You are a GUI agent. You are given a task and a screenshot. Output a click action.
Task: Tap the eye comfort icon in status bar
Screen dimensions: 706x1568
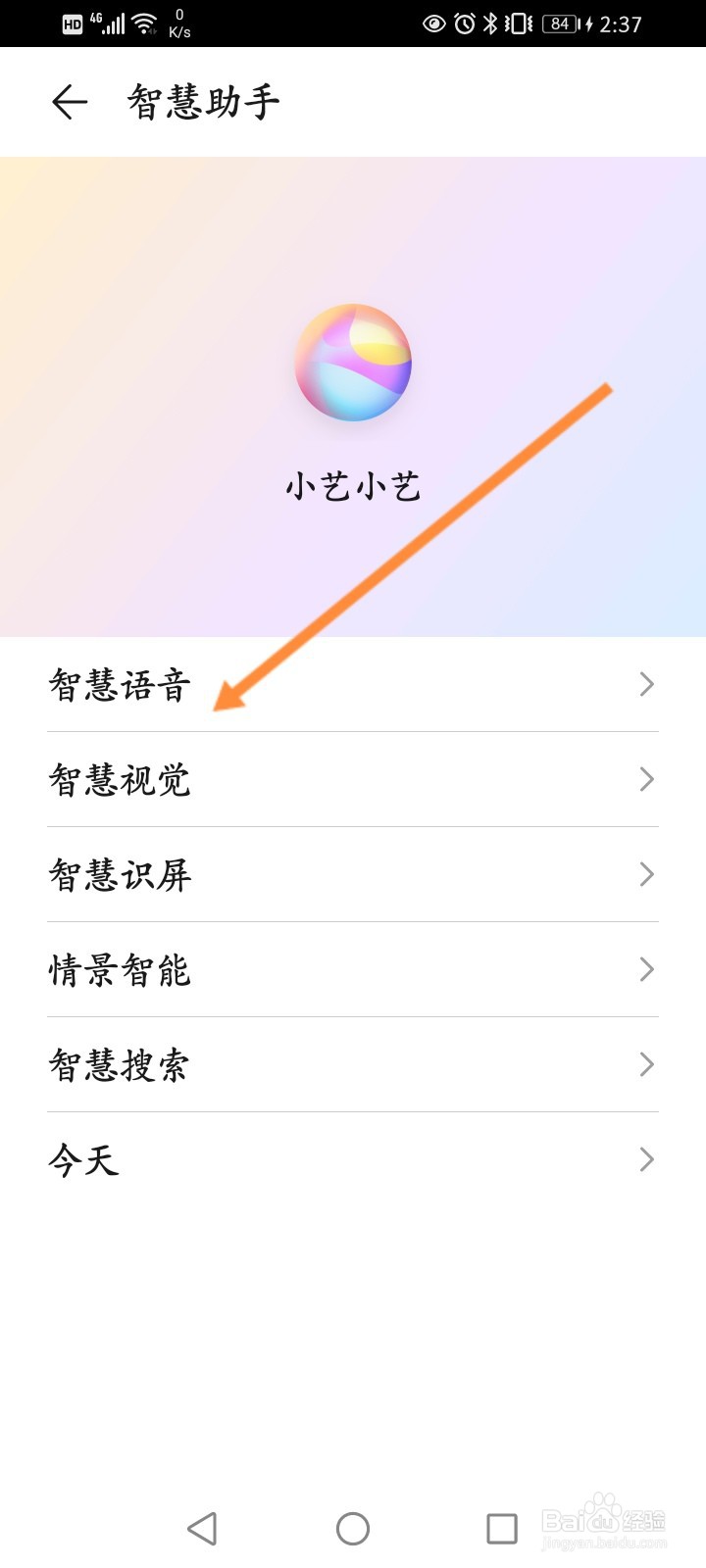coord(432,24)
